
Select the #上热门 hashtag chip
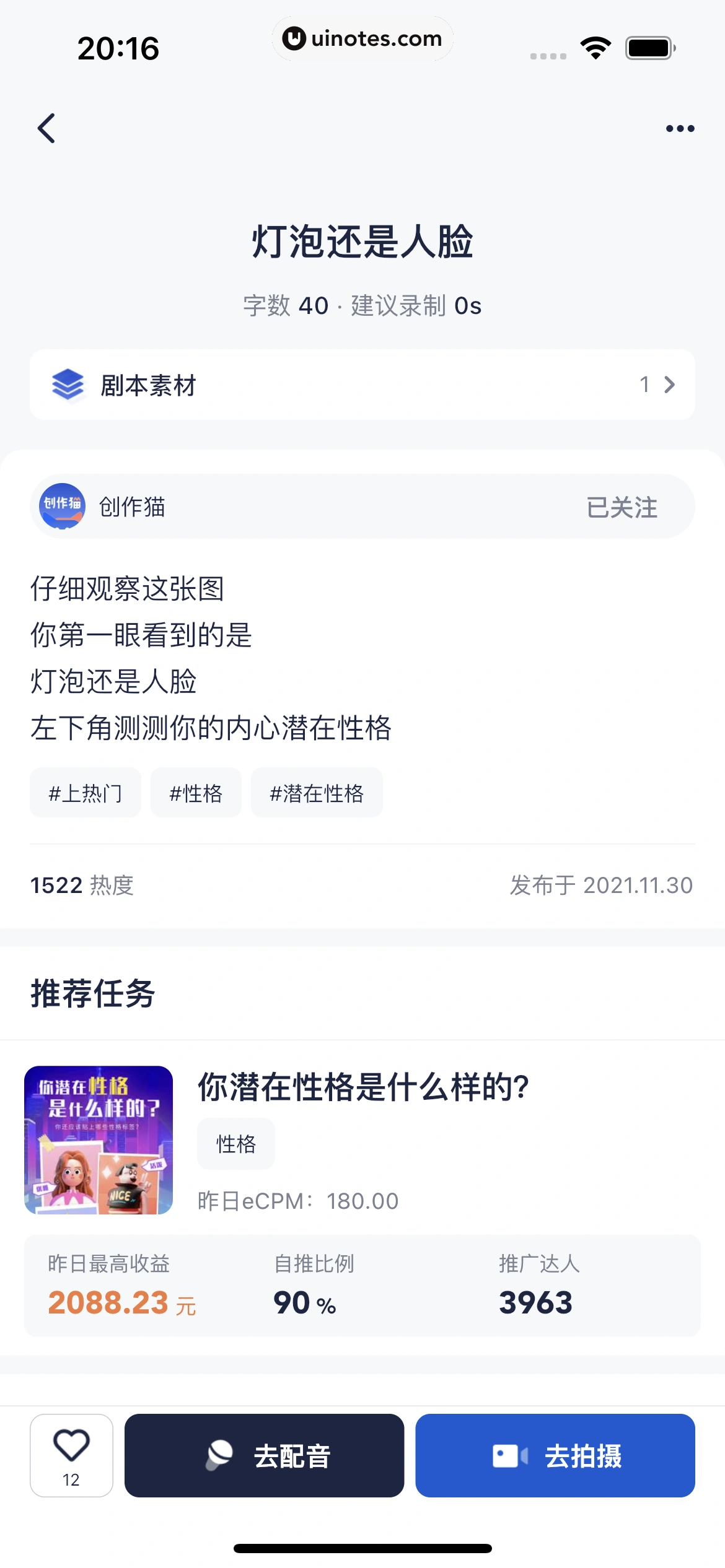[86, 793]
